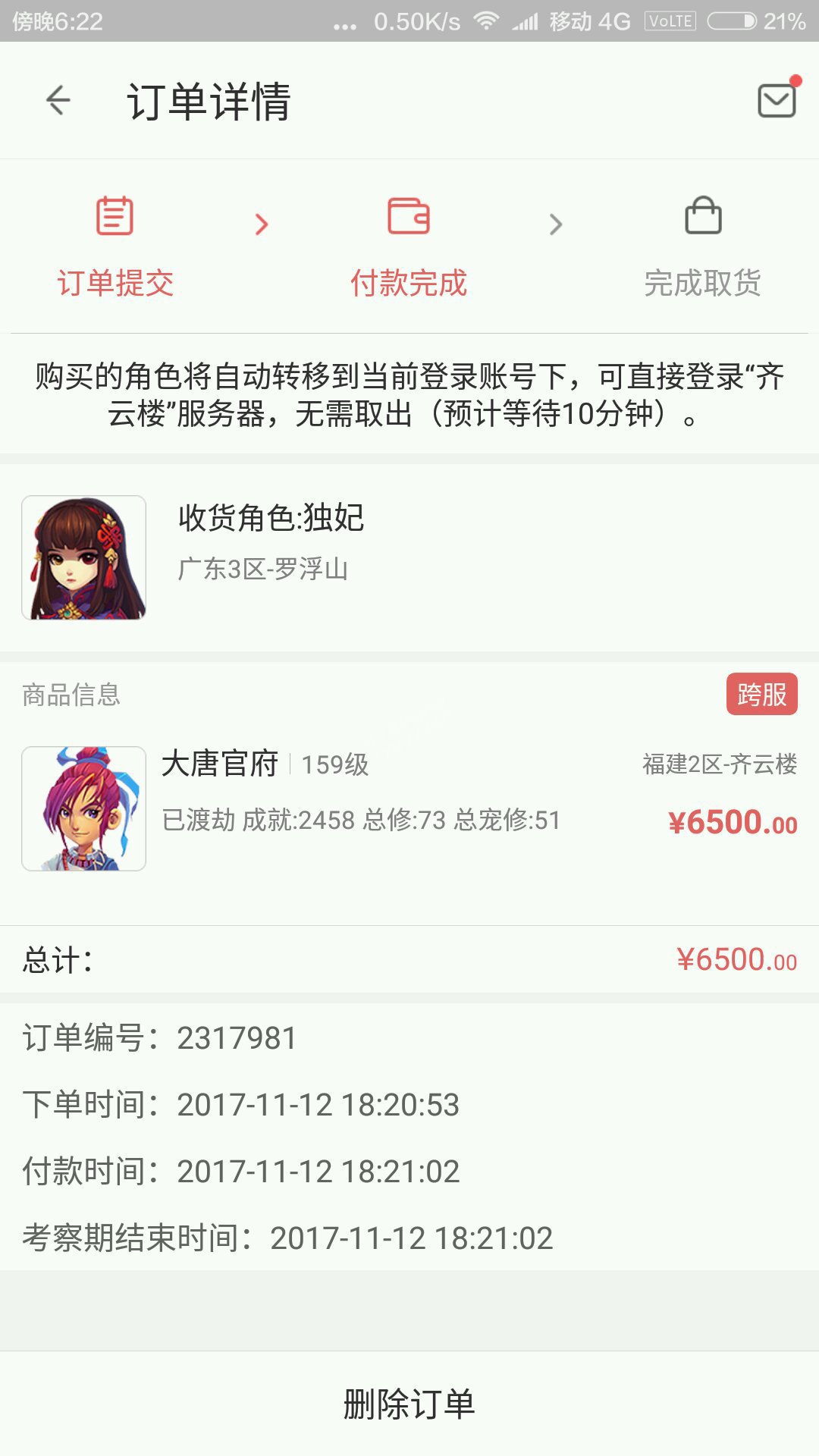Screen dimensions: 819x1456
Task: Go back from the order details page
Action: point(58,100)
